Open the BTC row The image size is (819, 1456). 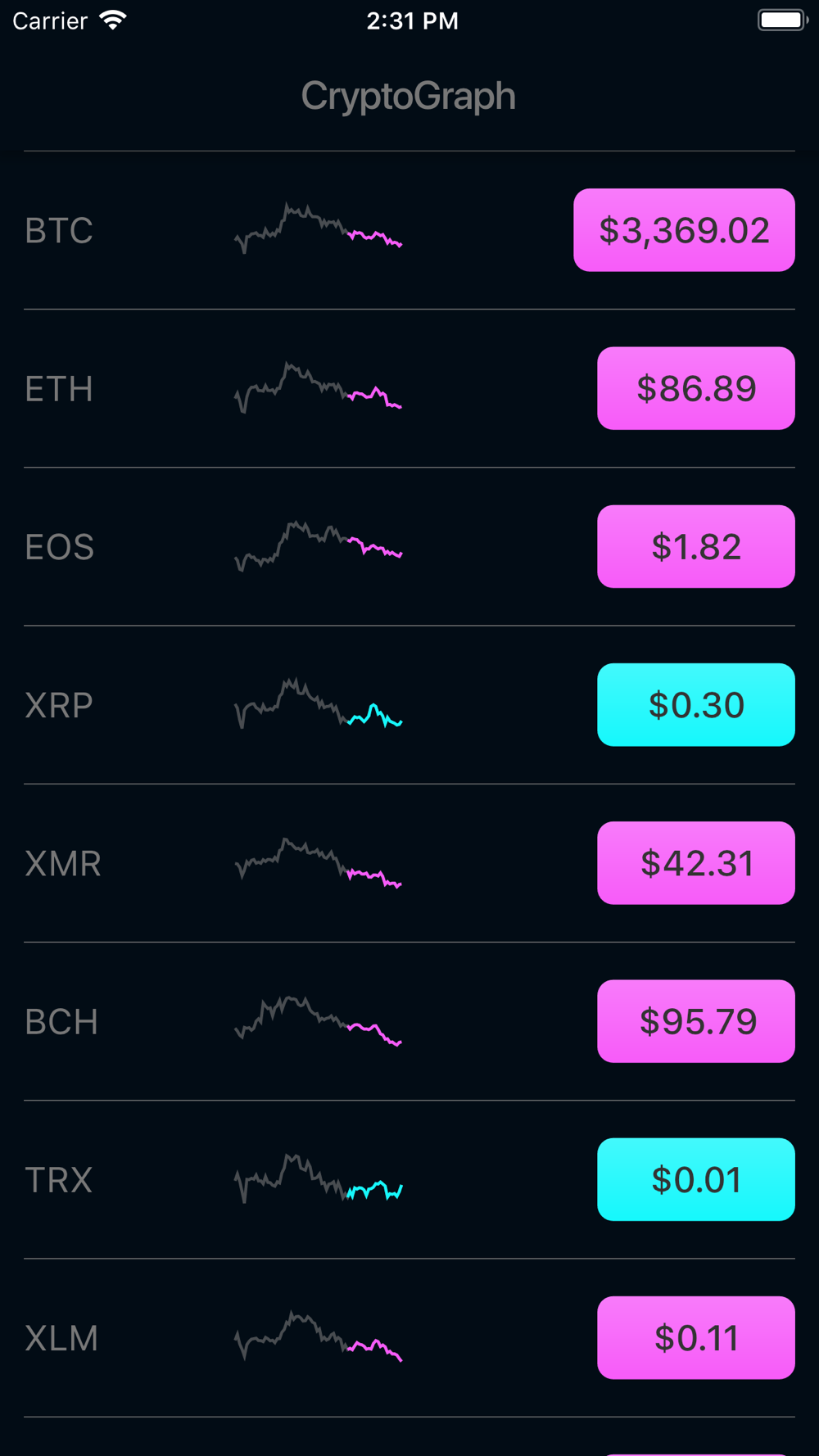59,231
